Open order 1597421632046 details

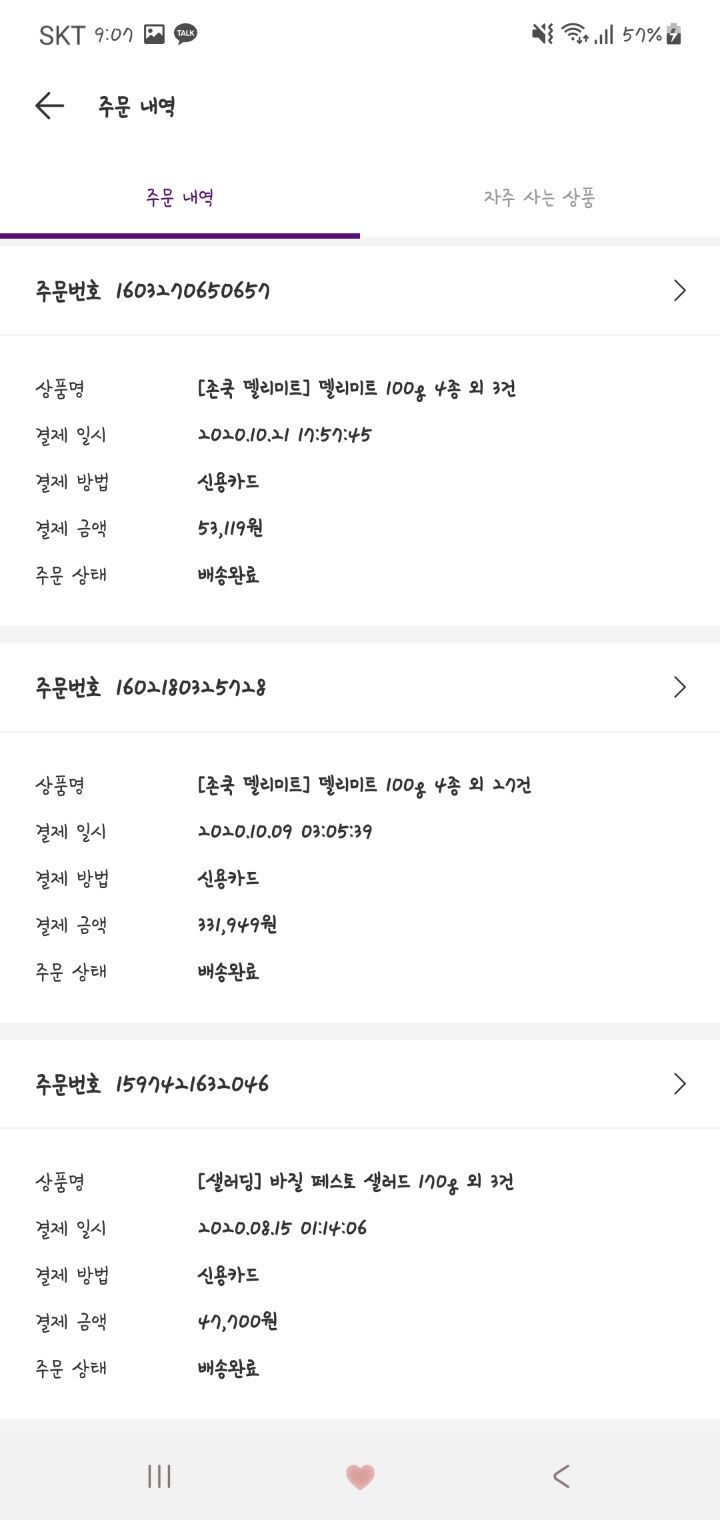(360, 1084)
